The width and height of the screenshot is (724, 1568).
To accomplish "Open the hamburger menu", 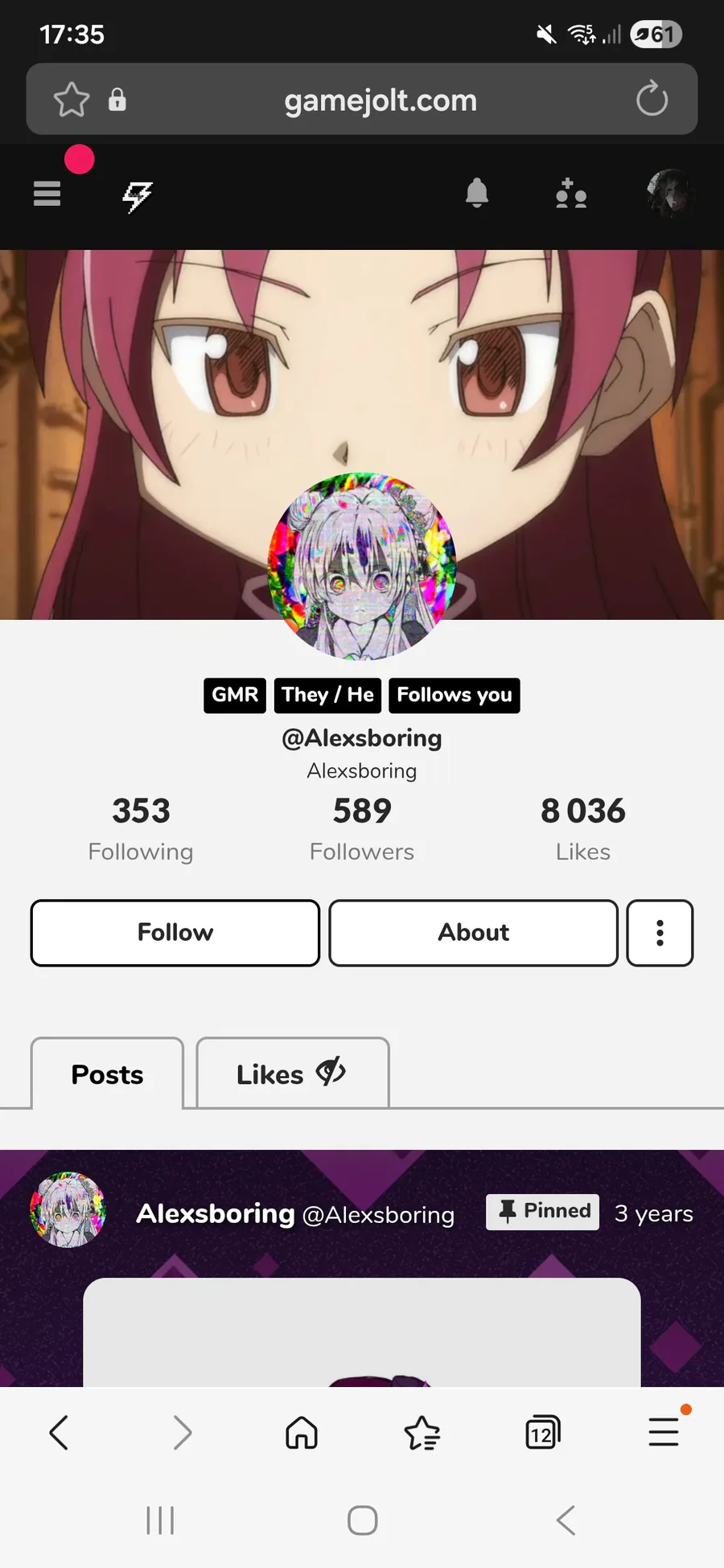I will 47,194.
